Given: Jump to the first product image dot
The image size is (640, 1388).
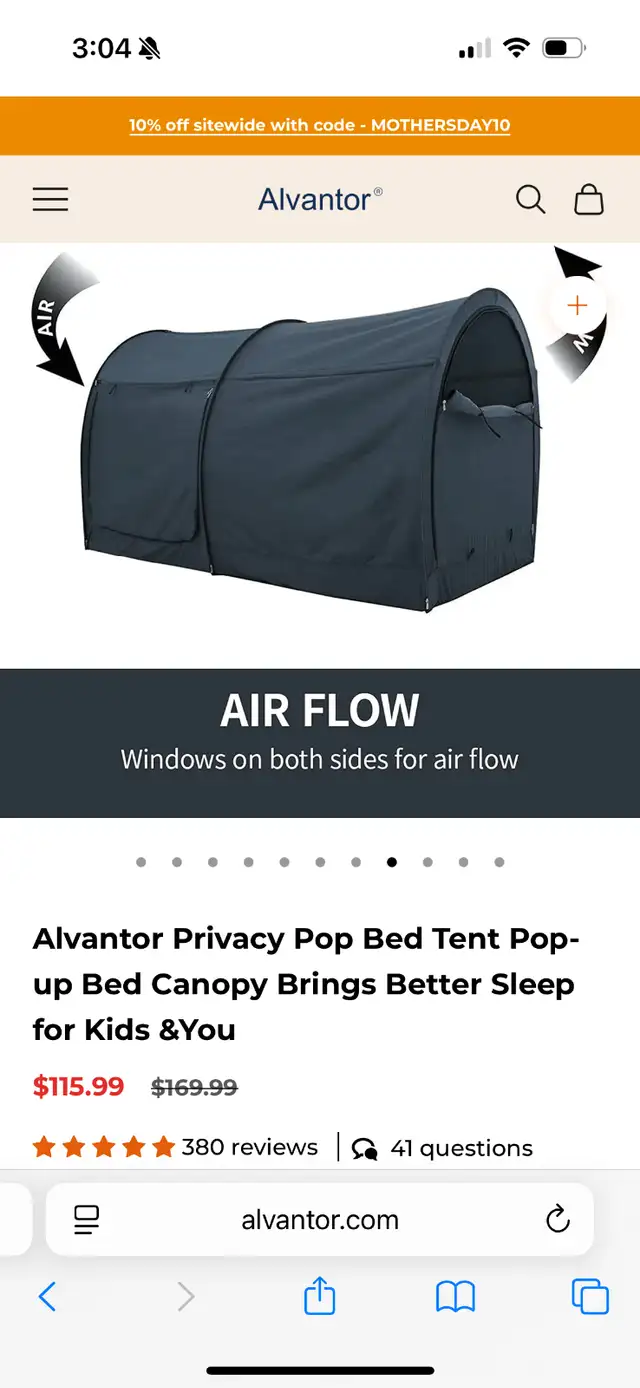Looking at the screenshot, I should click(141, 862).
